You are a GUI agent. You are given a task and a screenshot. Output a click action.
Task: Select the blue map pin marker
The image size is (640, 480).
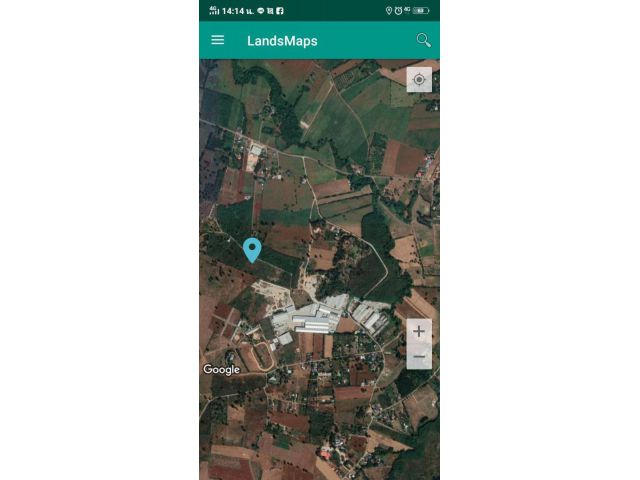coord(252,249)
